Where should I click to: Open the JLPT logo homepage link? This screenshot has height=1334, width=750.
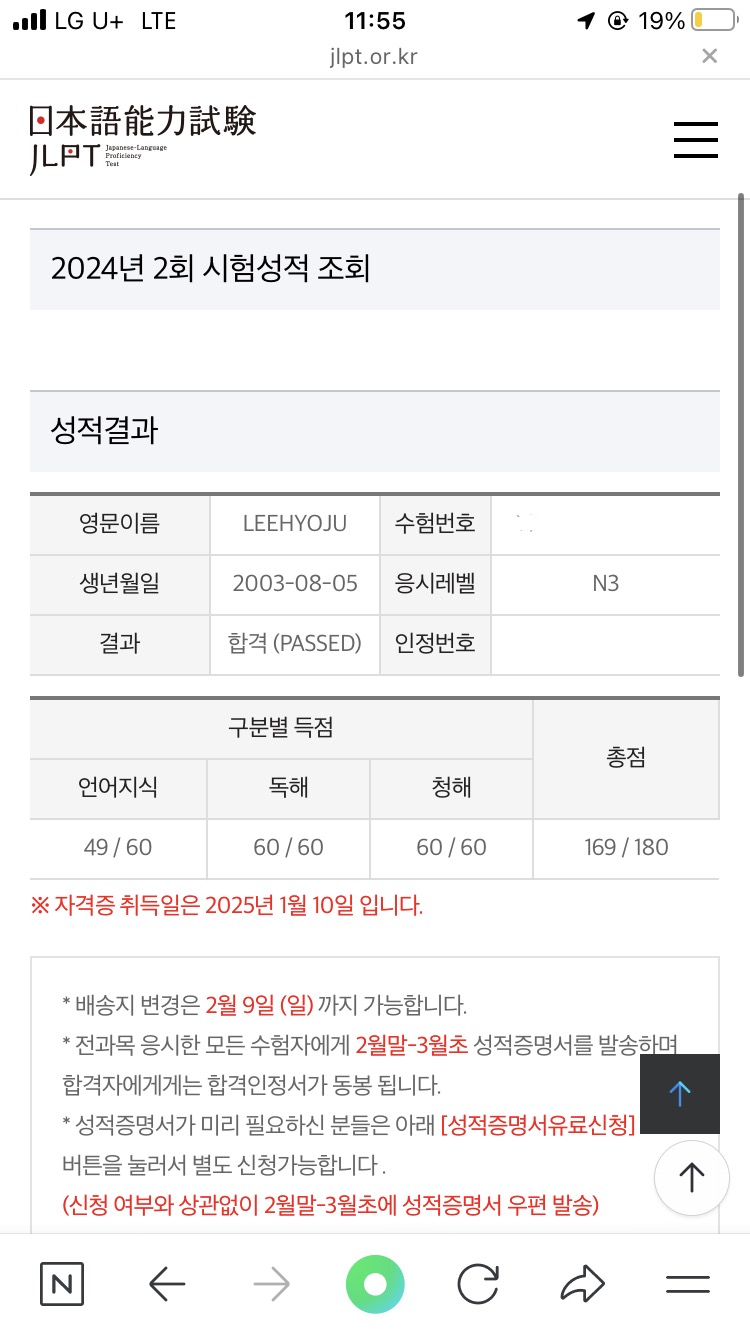click(143, 139)
